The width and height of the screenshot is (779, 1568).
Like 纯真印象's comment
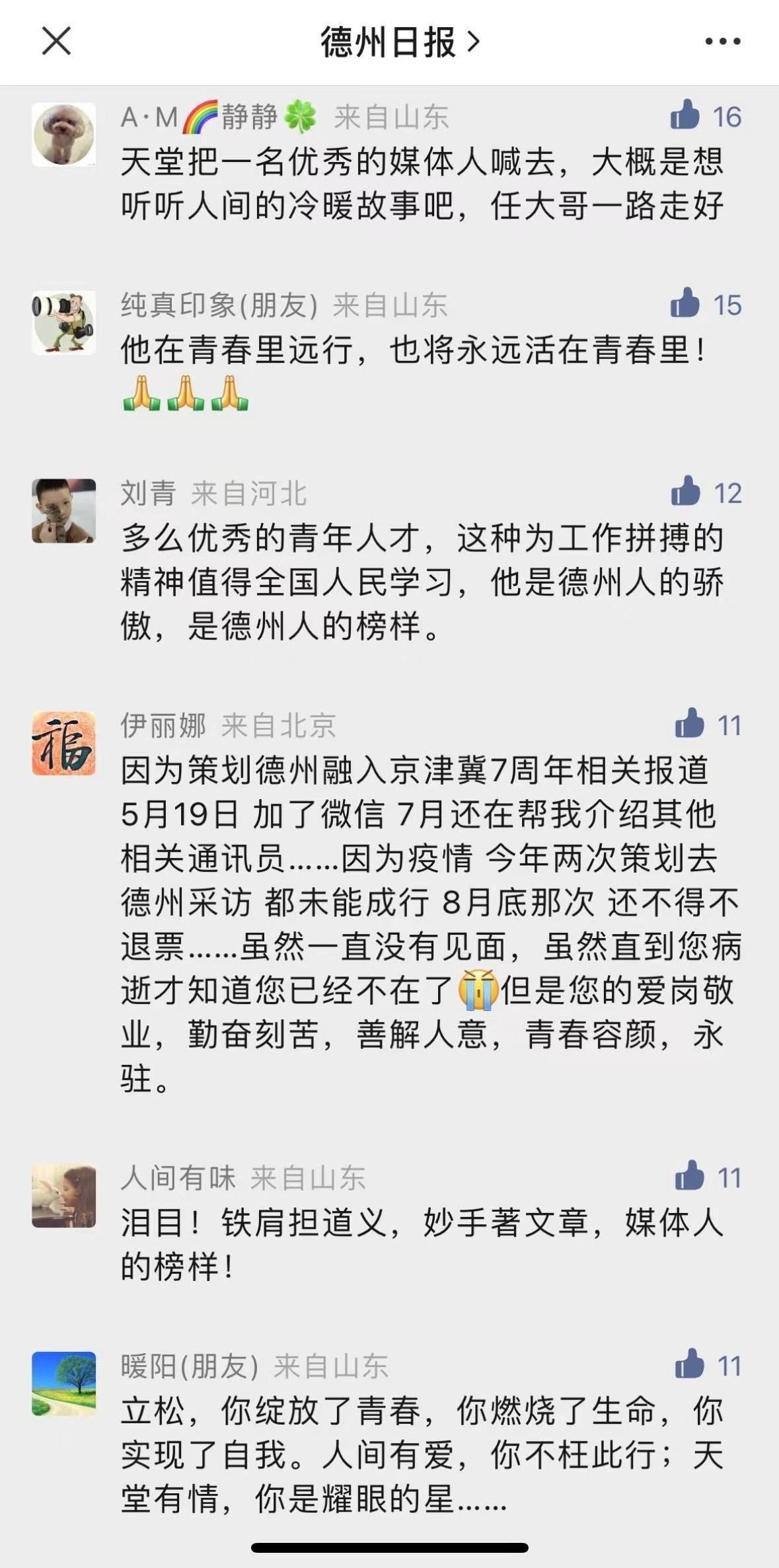point(685,303)
